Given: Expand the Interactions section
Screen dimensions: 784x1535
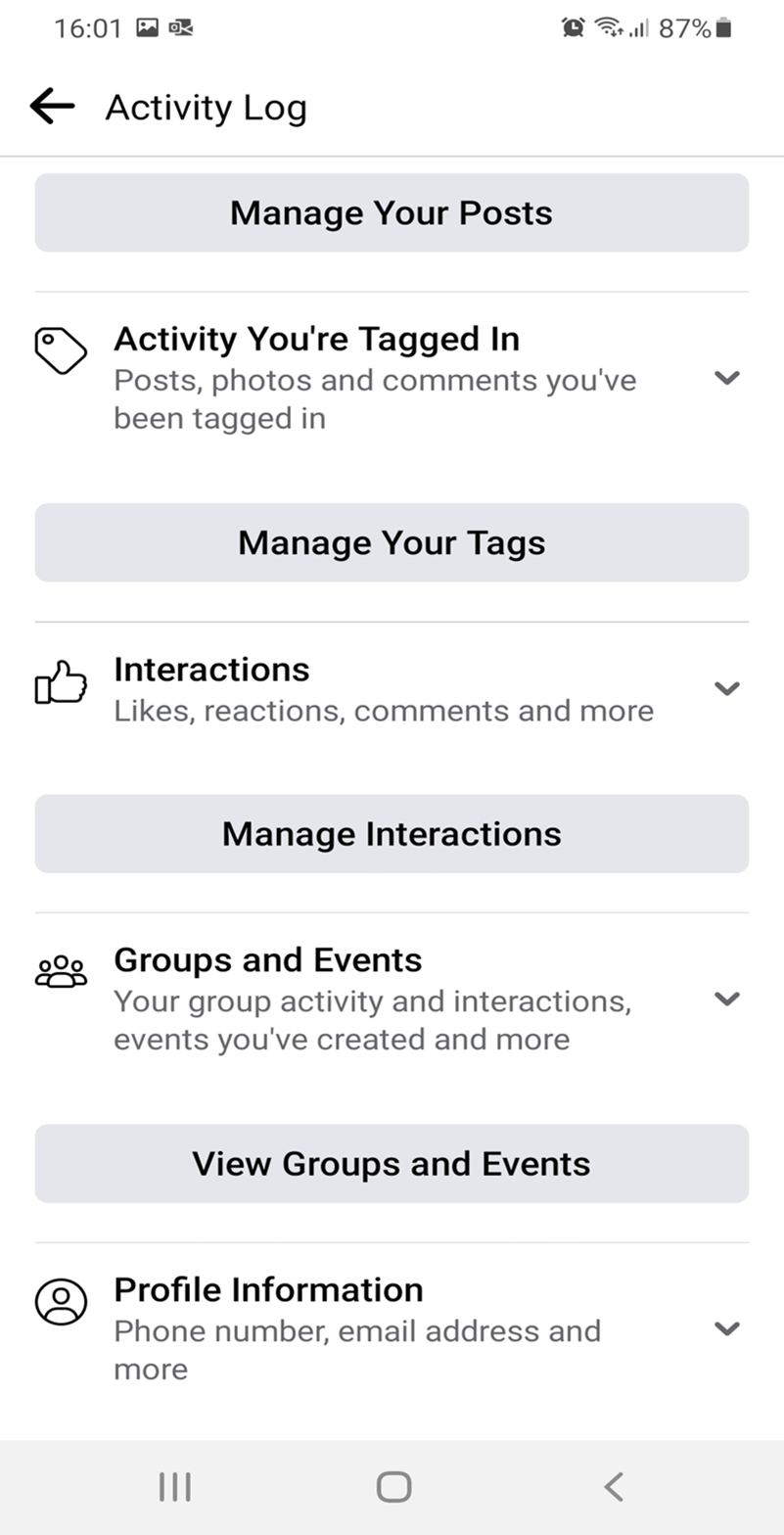Looking at the screenshot, I should 726,689.
